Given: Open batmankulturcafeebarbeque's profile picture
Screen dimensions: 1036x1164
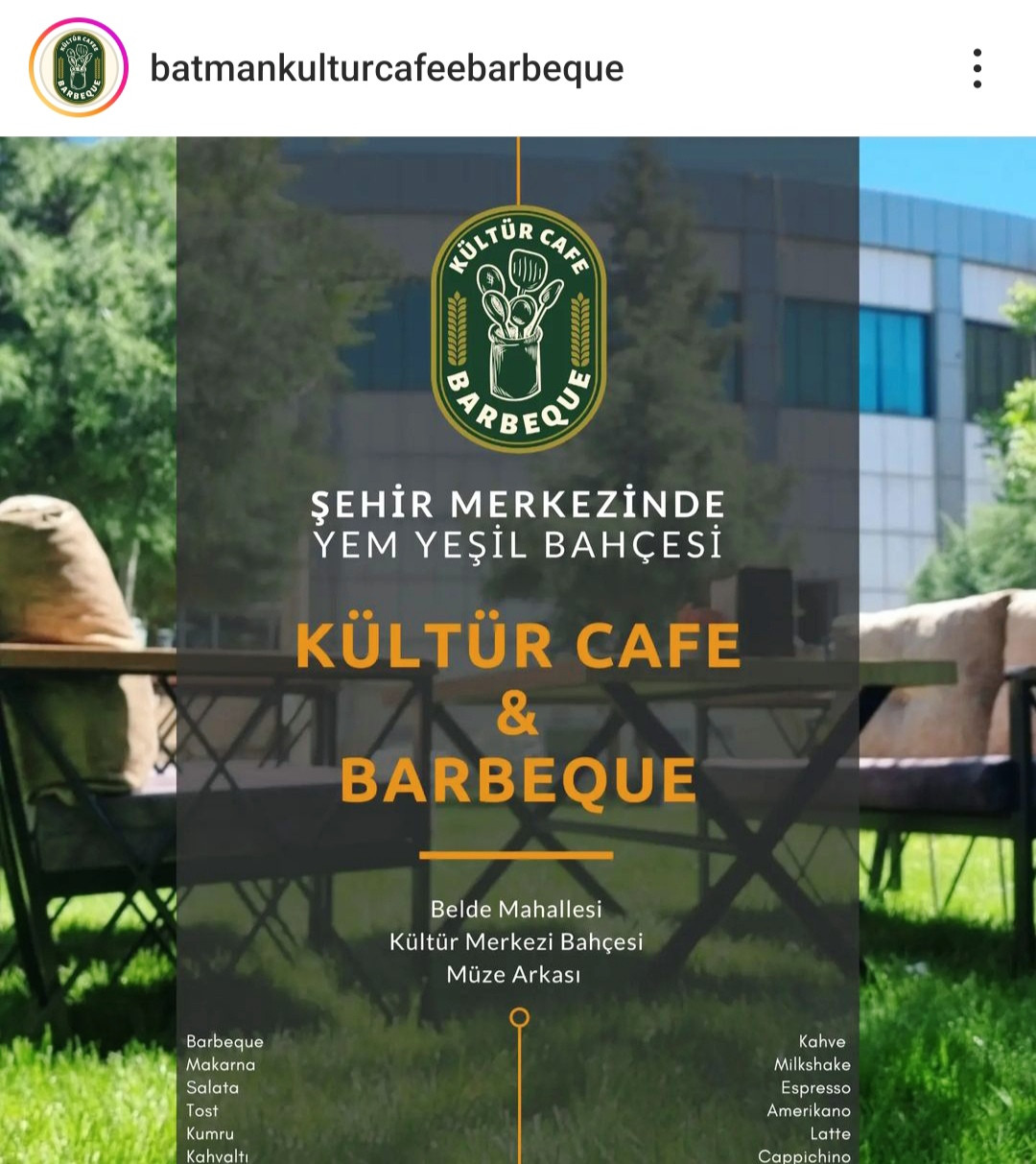Looking at the screenshot, I should click(x=79, y=67).
